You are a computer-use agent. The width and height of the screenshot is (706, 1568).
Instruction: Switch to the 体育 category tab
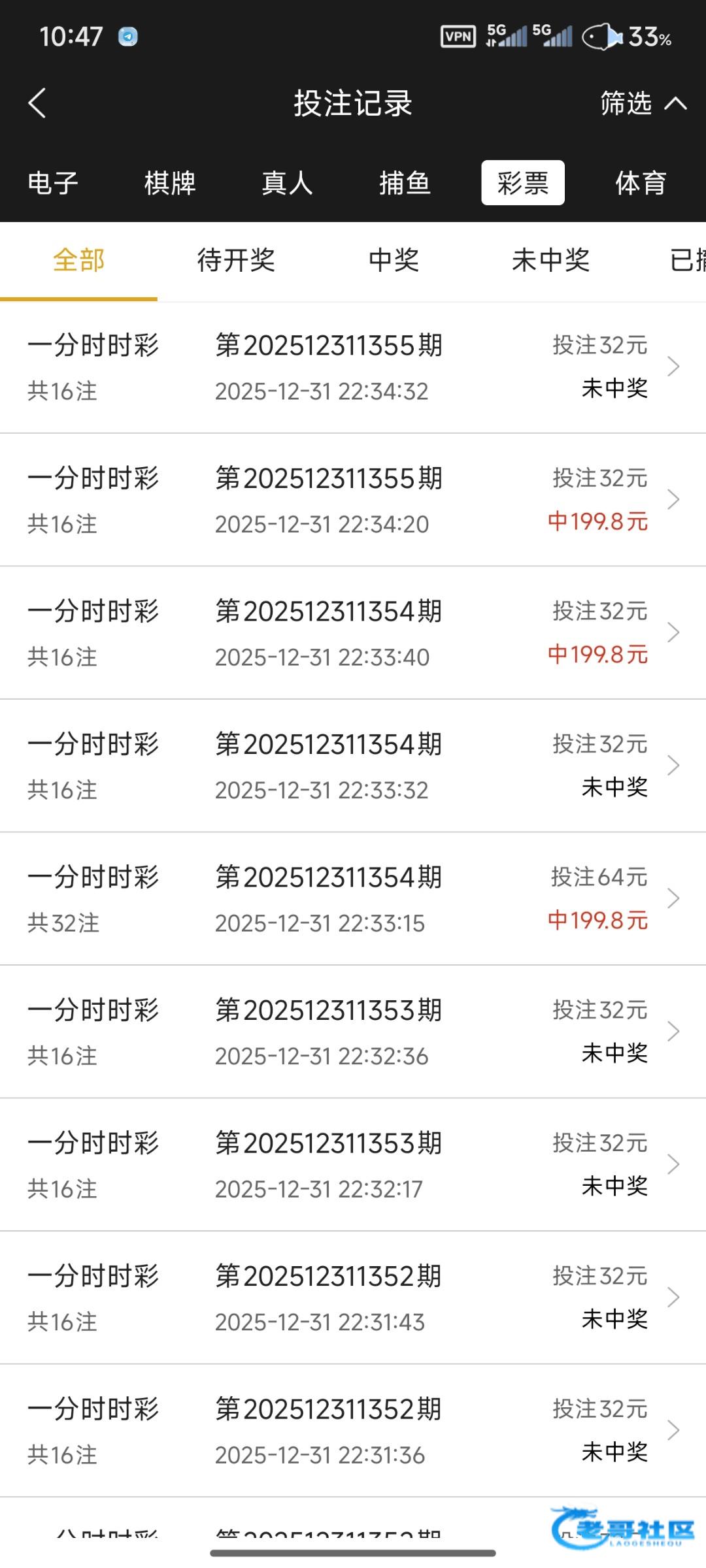tap(641, 183)
